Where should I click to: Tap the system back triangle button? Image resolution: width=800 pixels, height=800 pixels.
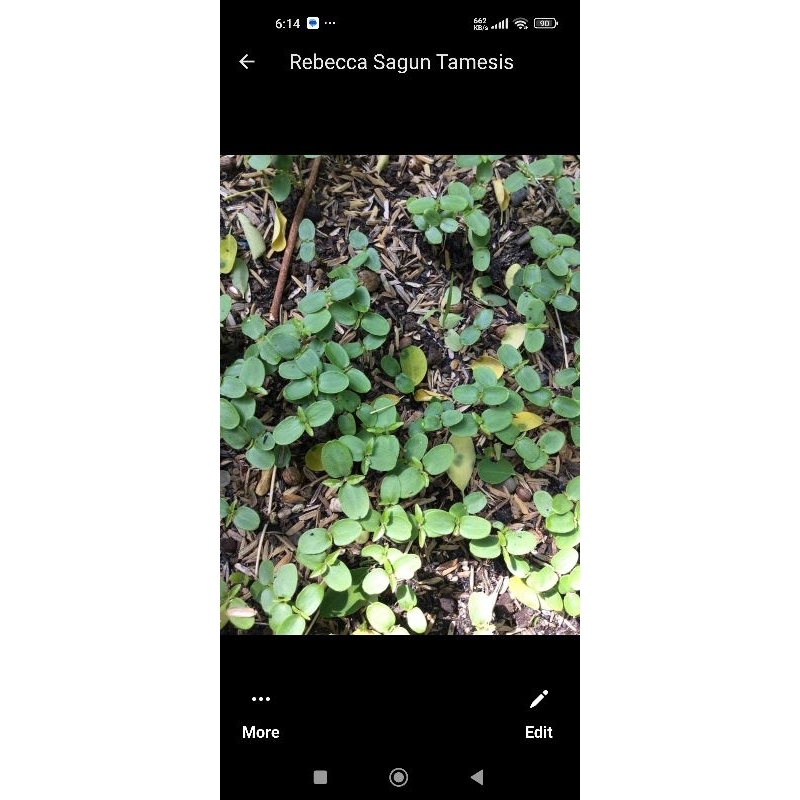pyautogui.click(x=477, y=777)
